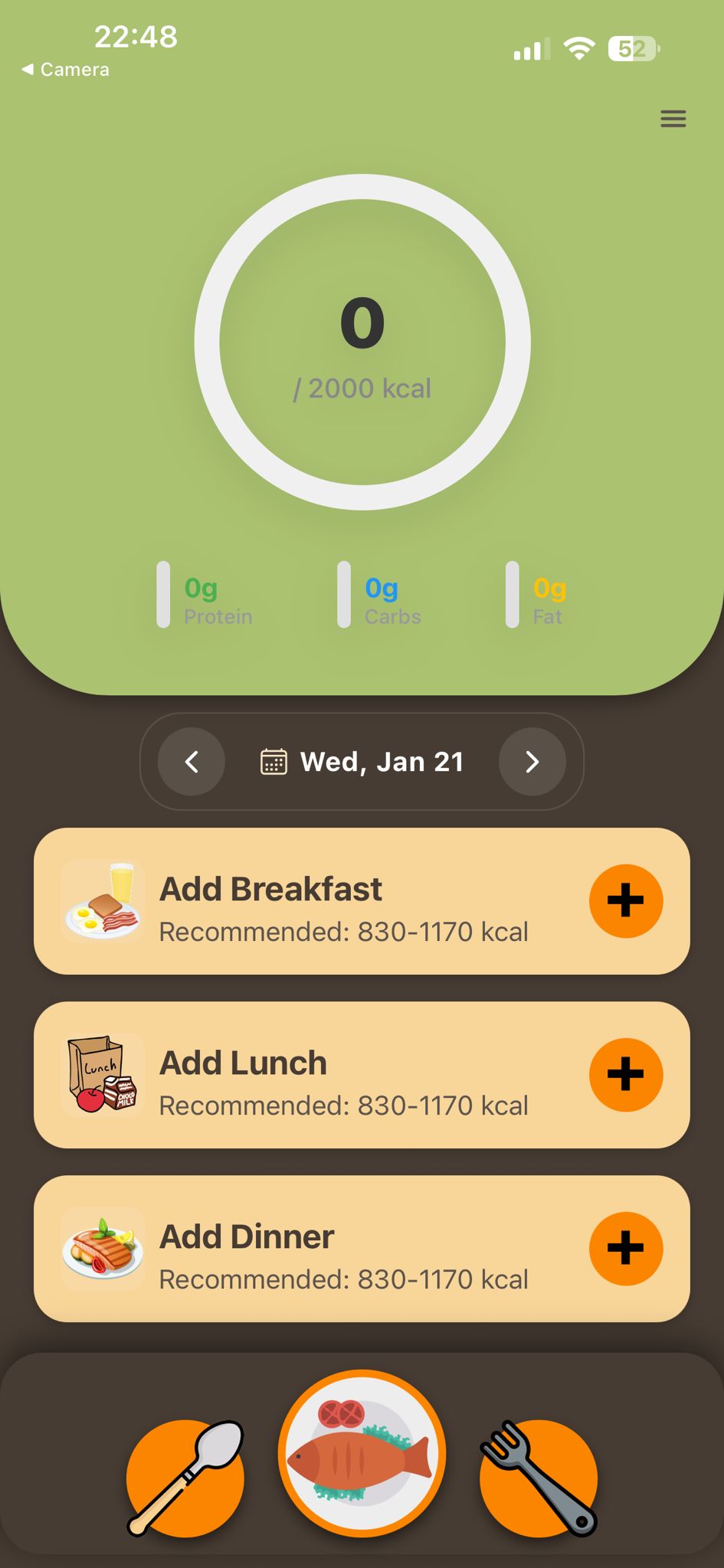Return to Camera app via back link
The width and height of the screenshot is (724, 1568).
coord(66,70)
